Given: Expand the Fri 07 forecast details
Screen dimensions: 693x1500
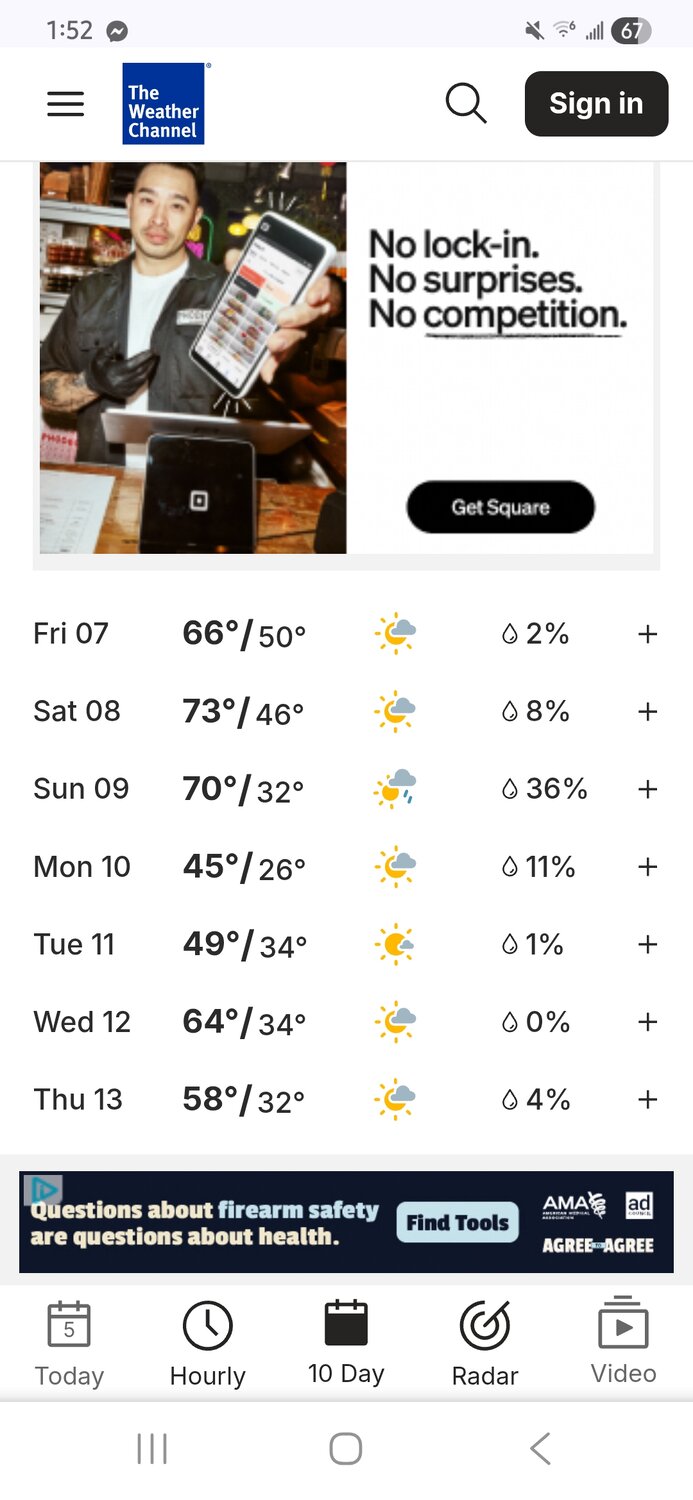Looking at the screenshot, I should tap(648, 634).
